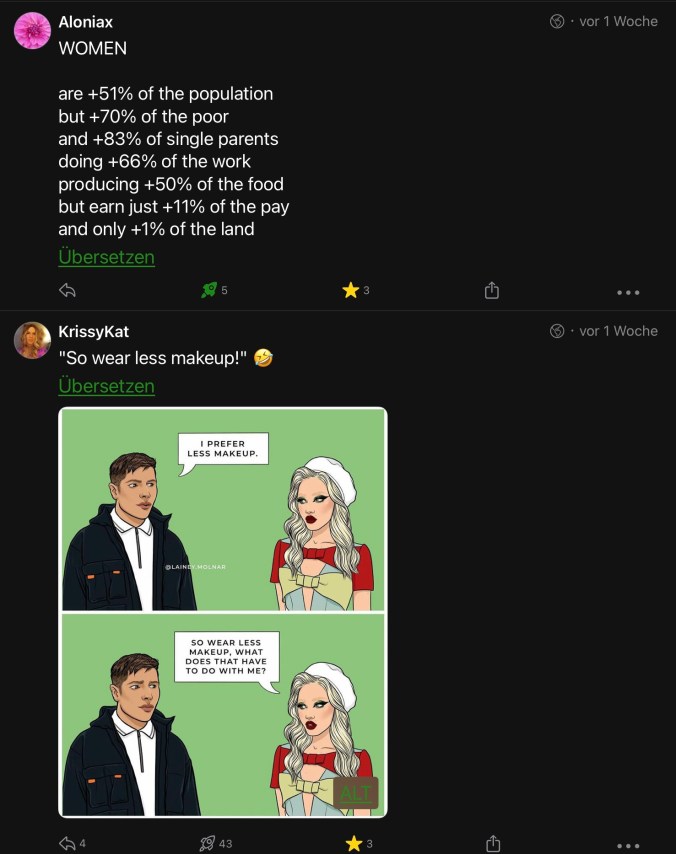Translate KrissyKat's post via Übersetzen
This screenshot has height=854, width=676.
tap(106, 386)
